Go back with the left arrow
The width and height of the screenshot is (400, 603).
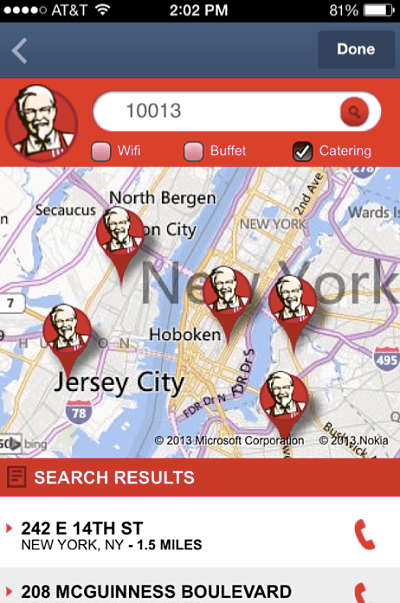tap(19, 50)
